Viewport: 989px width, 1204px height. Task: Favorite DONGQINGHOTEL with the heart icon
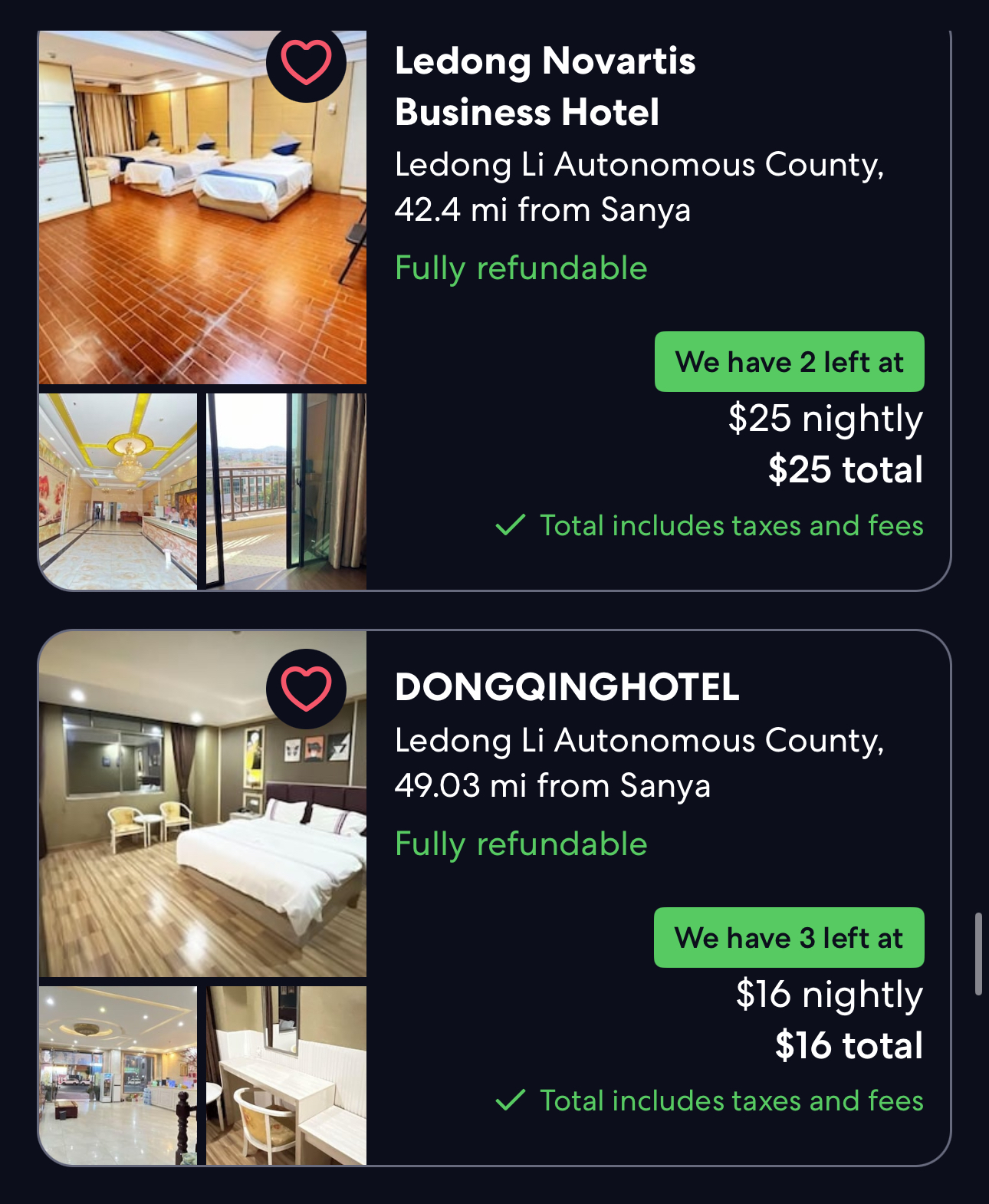coord(306,688)
